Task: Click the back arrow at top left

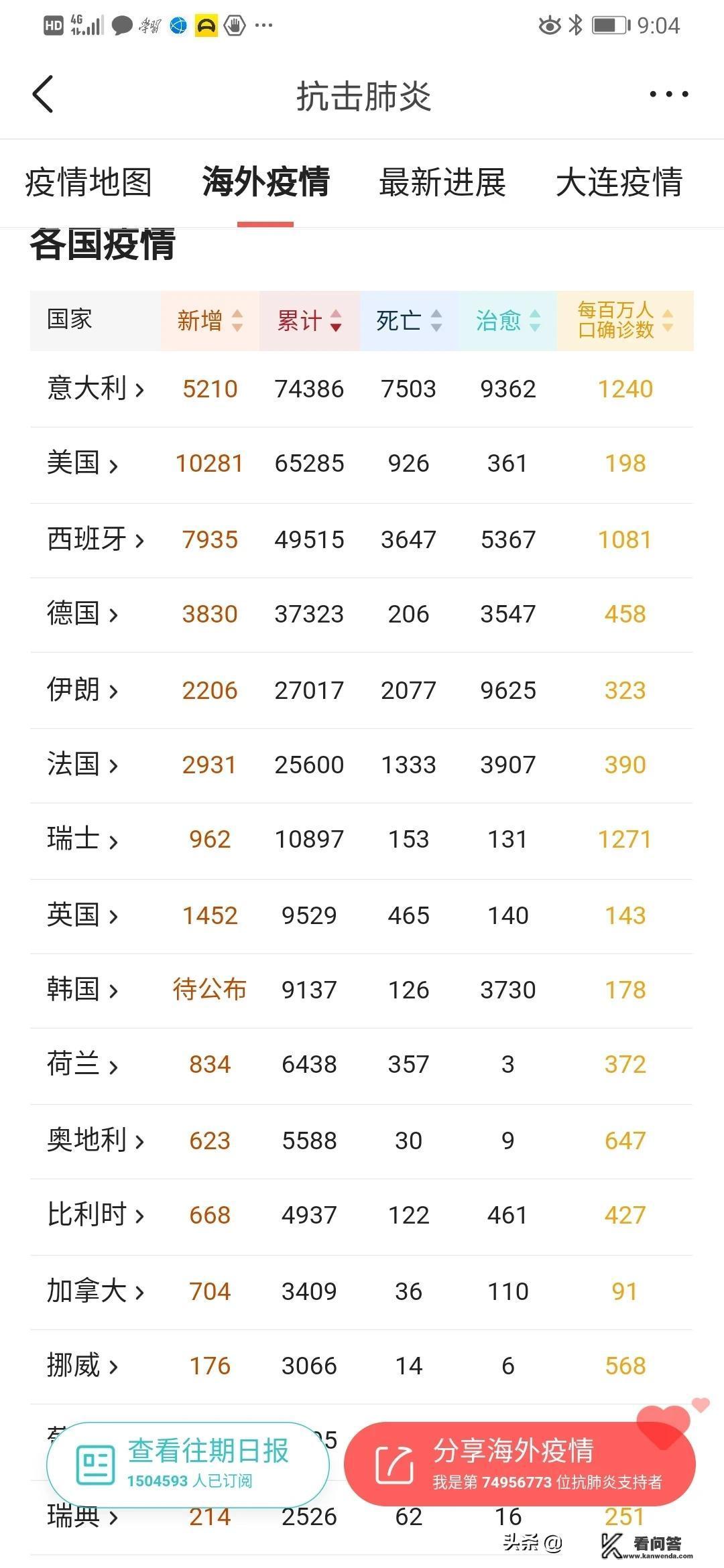Action: pyautogui.click(x=42, y=94)
